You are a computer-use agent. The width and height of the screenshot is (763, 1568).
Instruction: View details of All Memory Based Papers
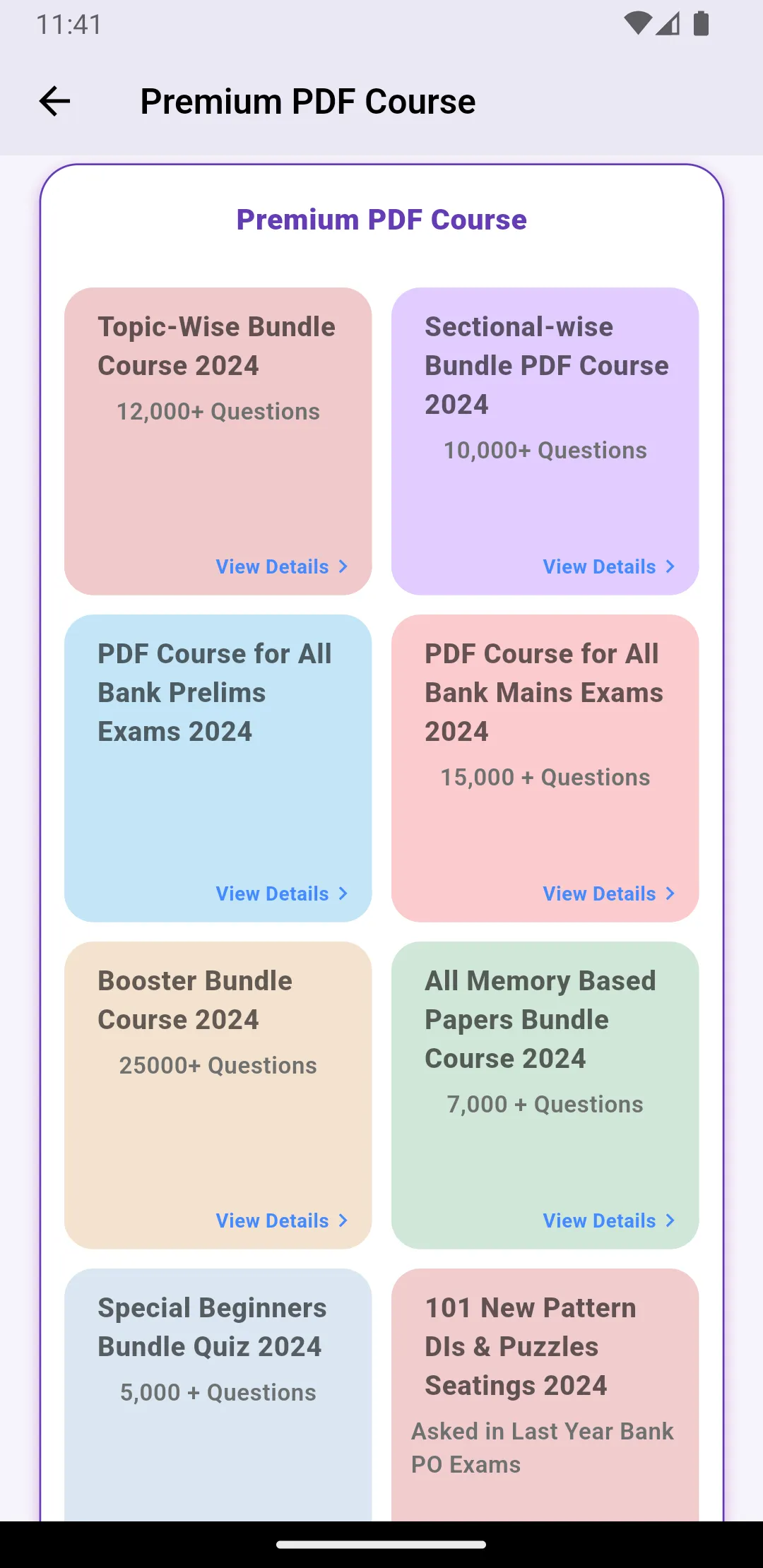click(608, 1220)
